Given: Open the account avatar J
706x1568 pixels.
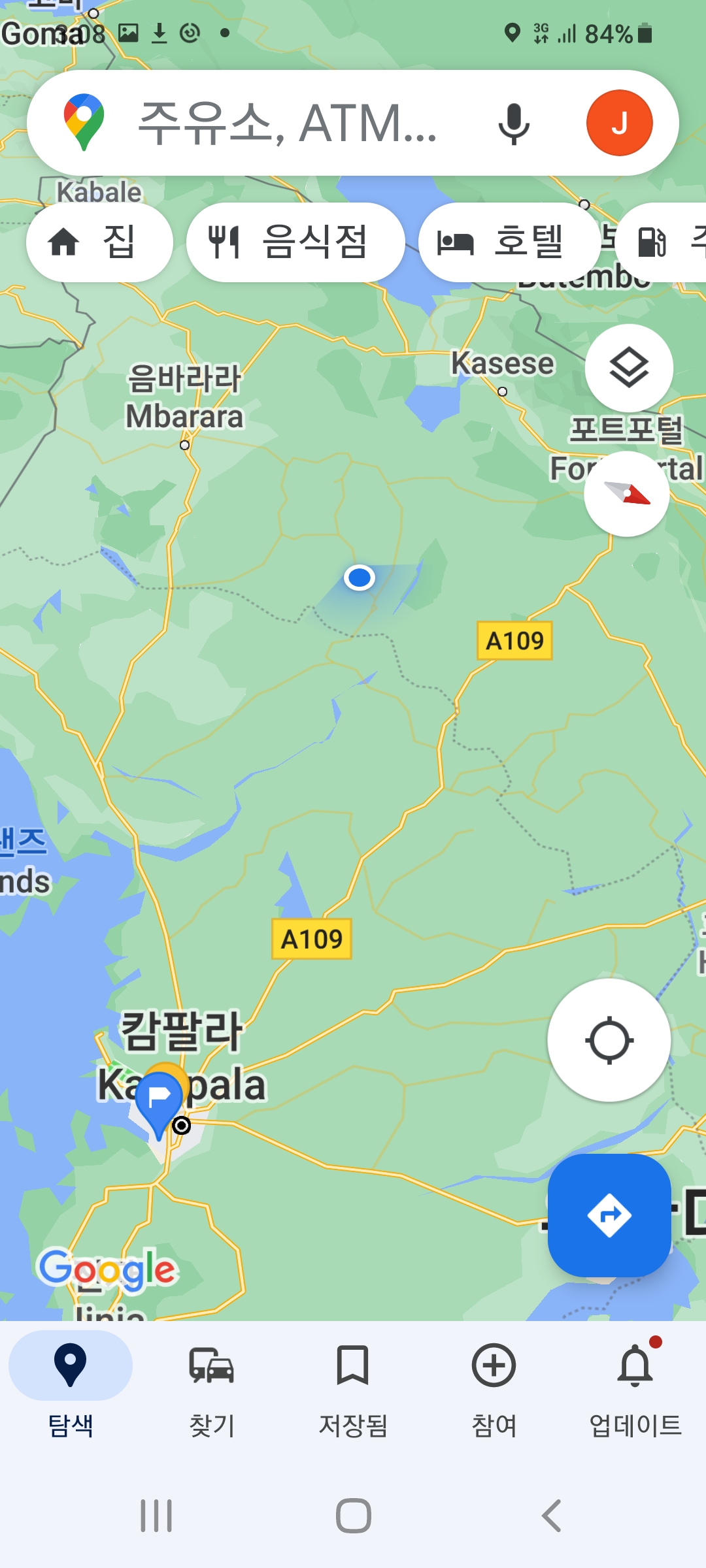Looking at the screenshot, I should (619, 123).
